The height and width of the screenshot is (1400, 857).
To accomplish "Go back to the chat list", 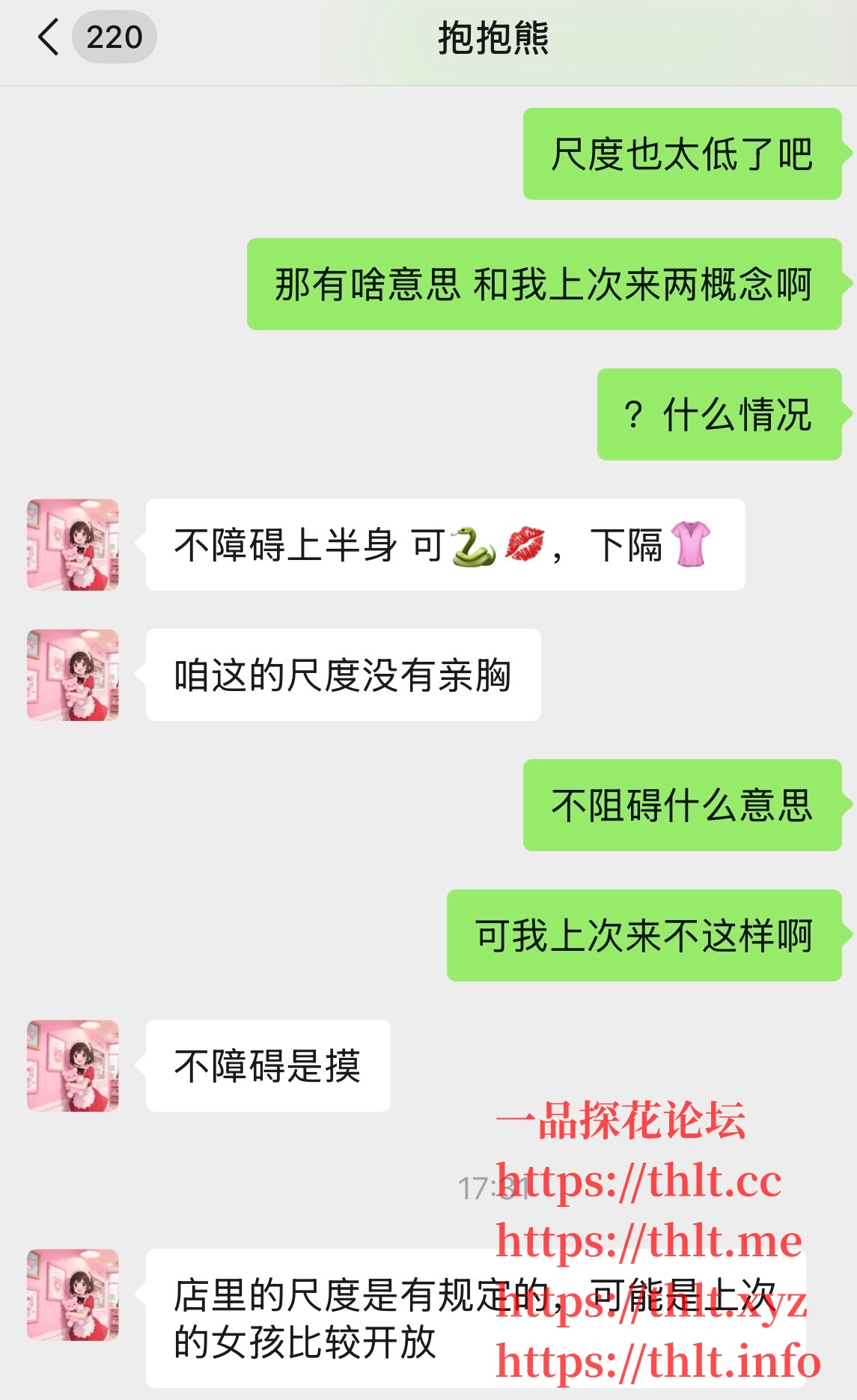I will pos(49,37).
